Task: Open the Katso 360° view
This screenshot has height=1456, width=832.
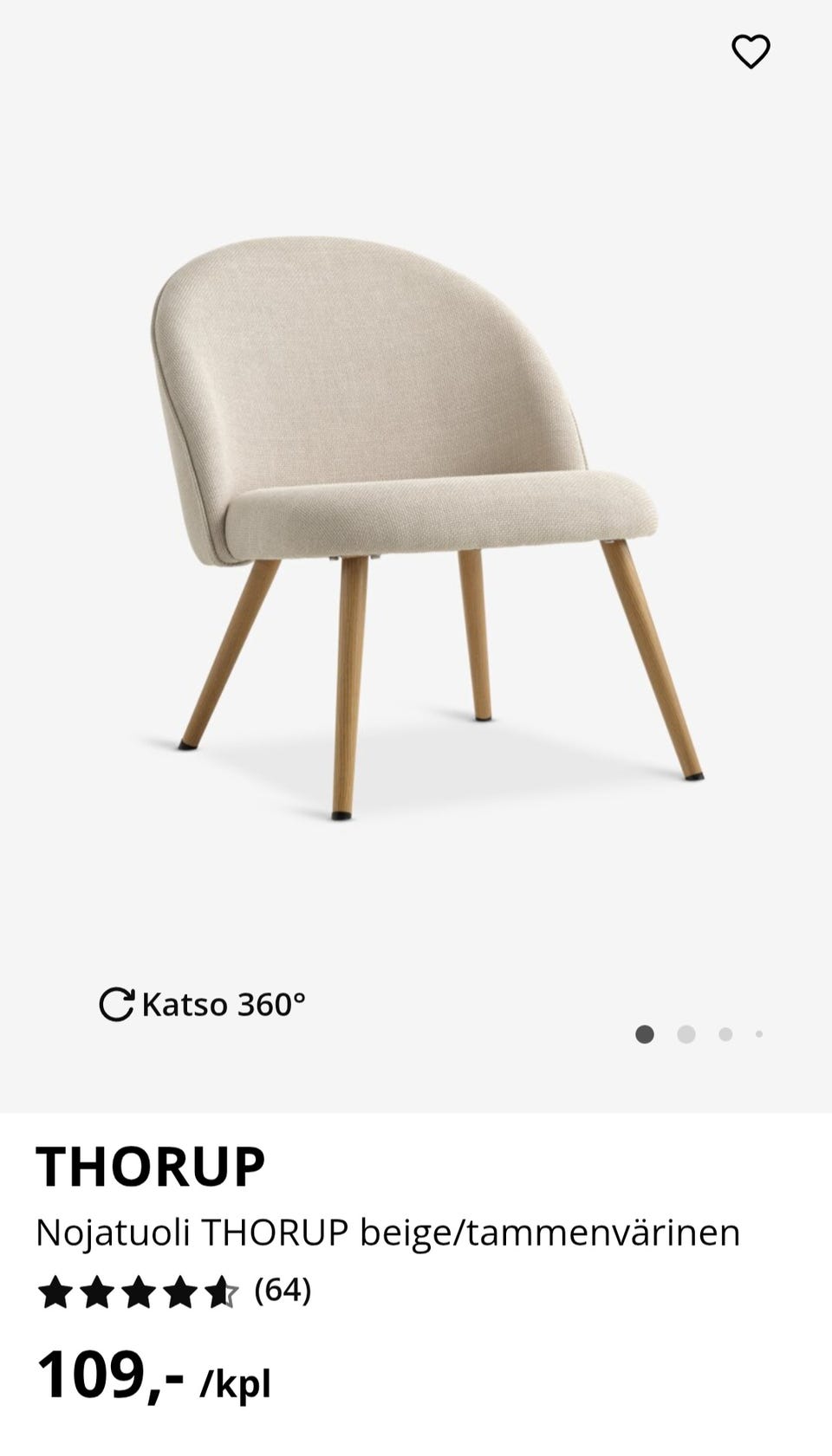Action: point(203,1005)
